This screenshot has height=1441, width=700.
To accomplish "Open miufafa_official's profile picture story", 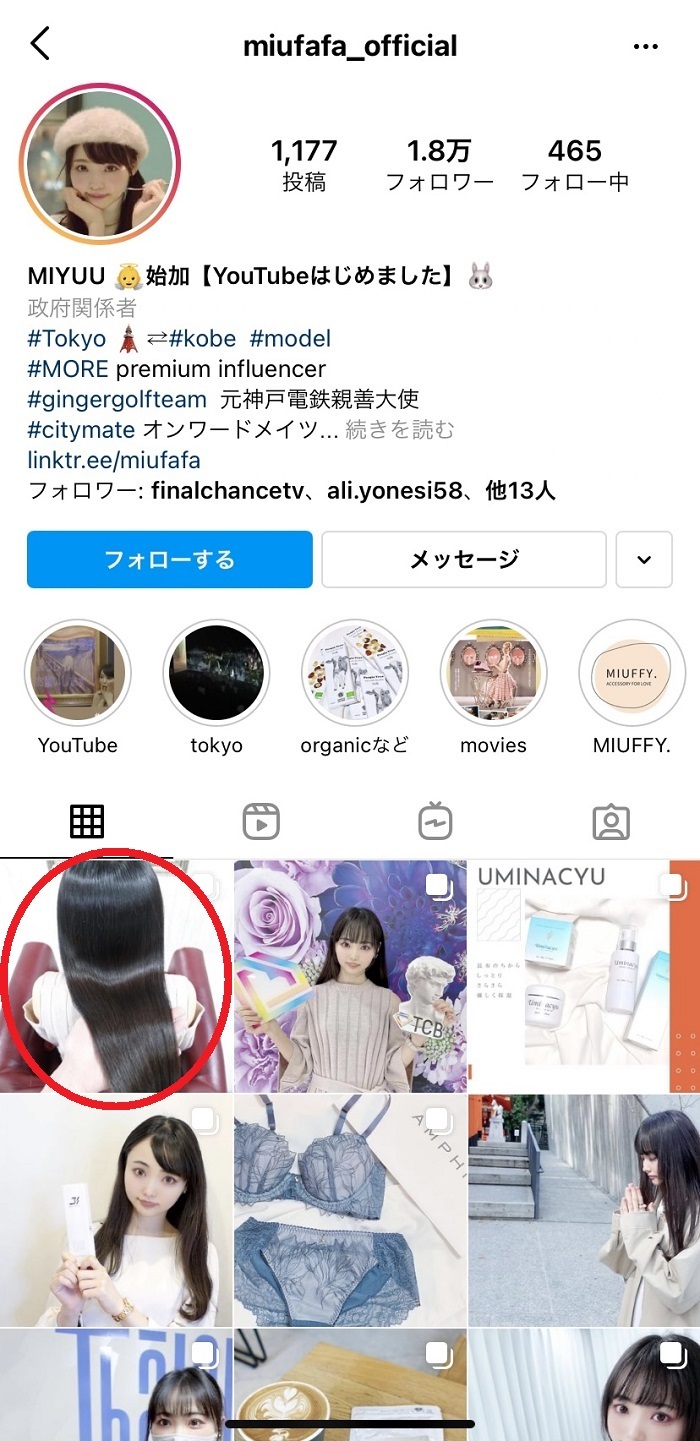I will [100, 165].
